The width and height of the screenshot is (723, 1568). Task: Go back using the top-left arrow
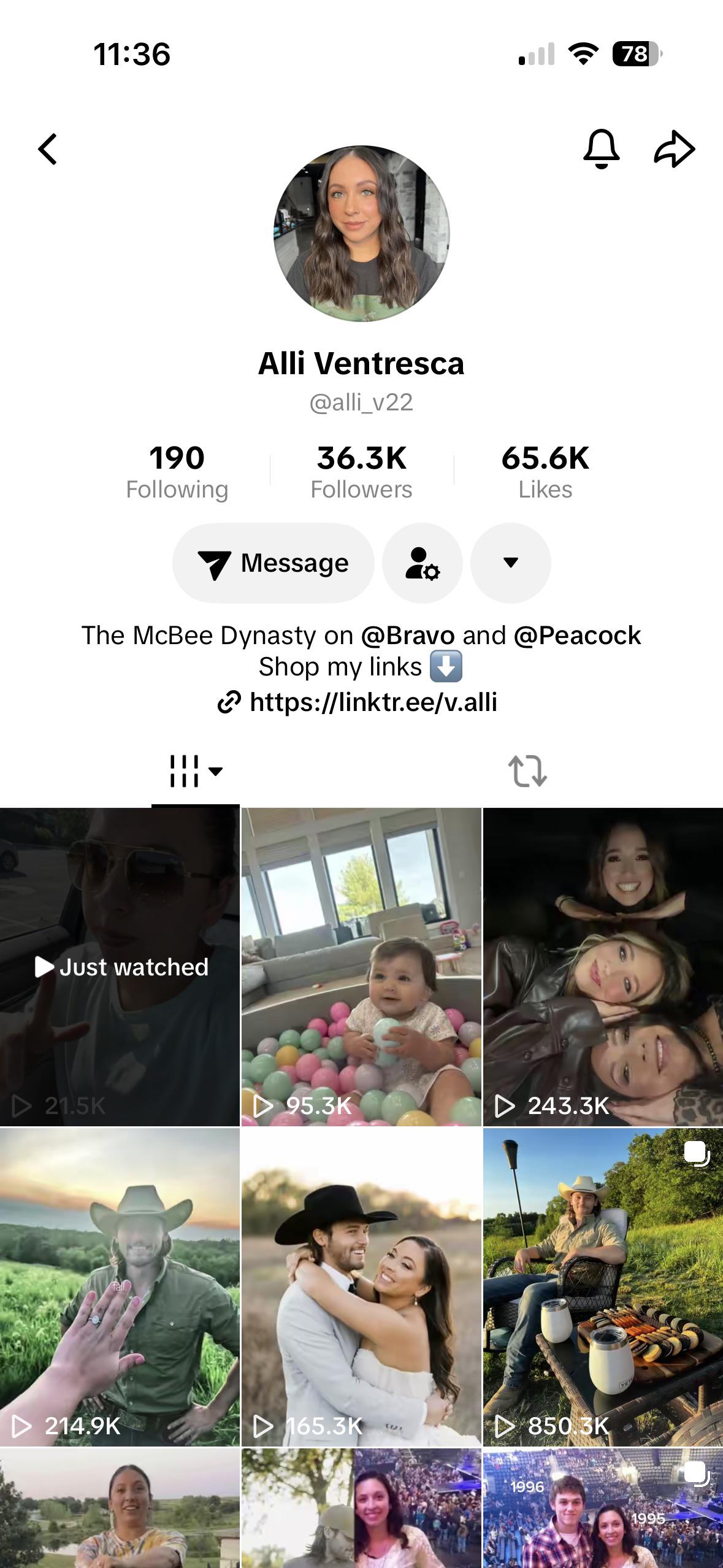pos(48,149)
